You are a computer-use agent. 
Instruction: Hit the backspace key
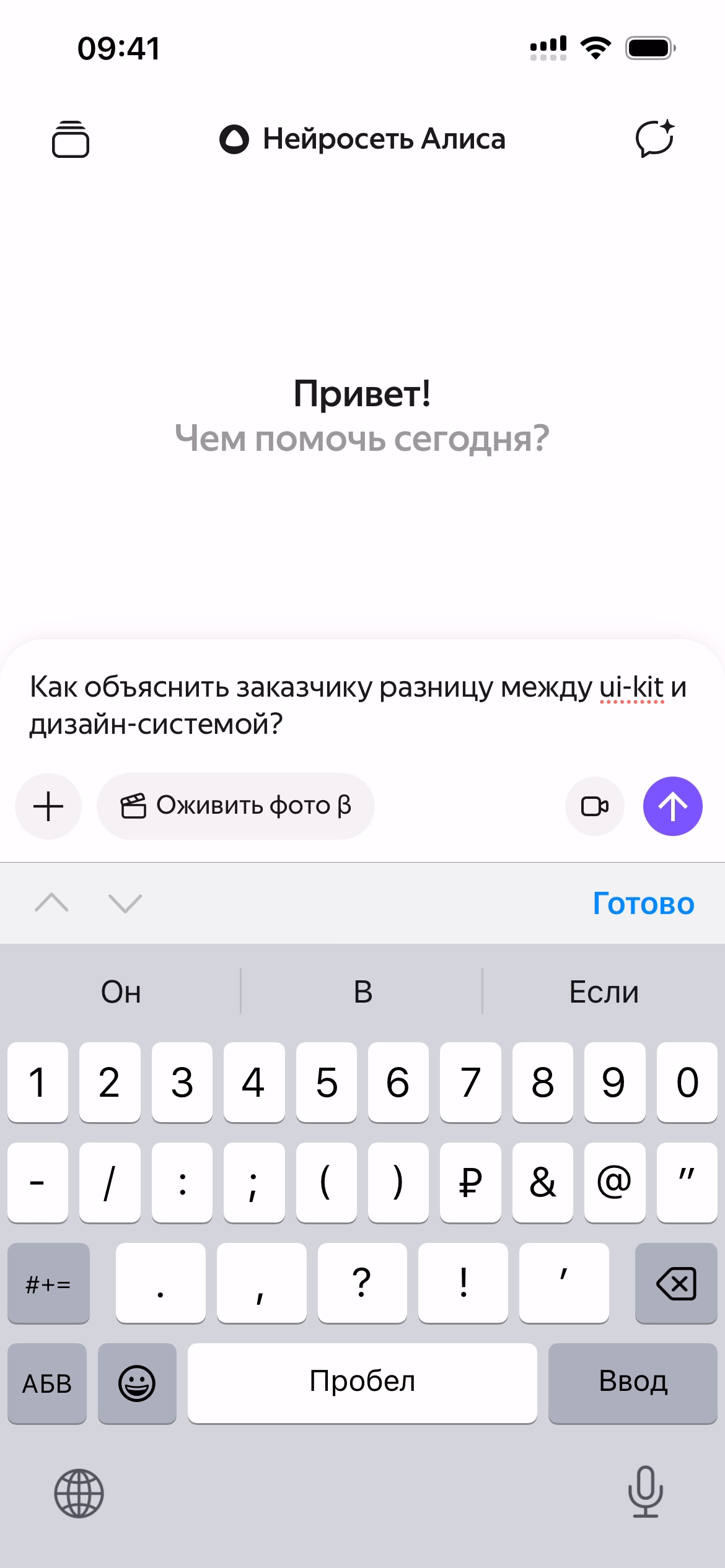675,1283
